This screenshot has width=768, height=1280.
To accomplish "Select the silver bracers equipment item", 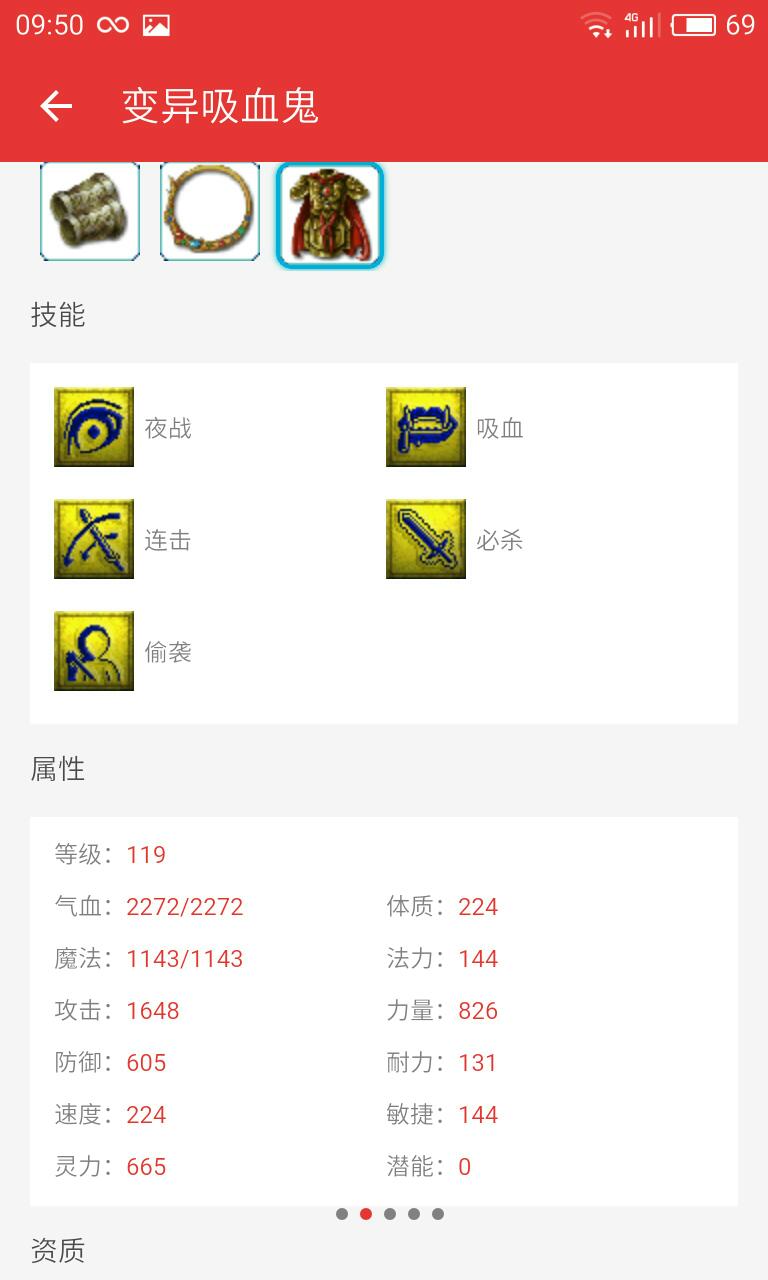I will [90, 212].
